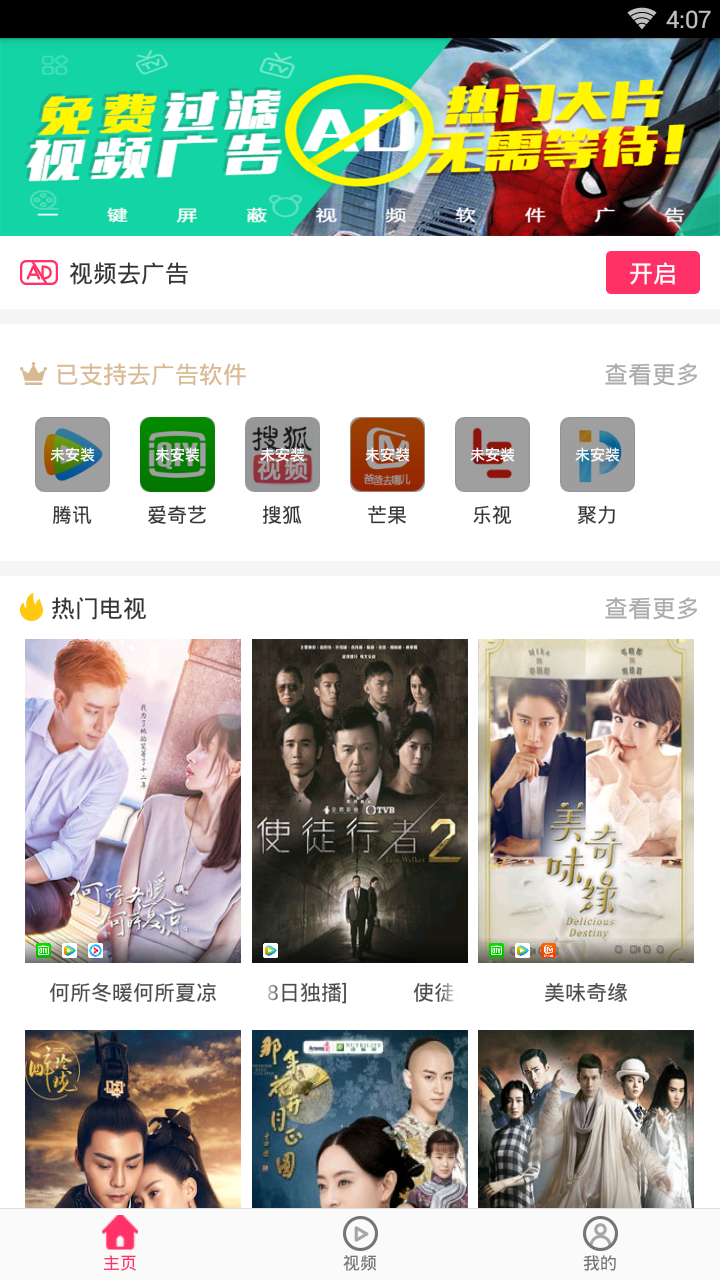Tap the 开启 button for 视频去广告

point(652,273)
